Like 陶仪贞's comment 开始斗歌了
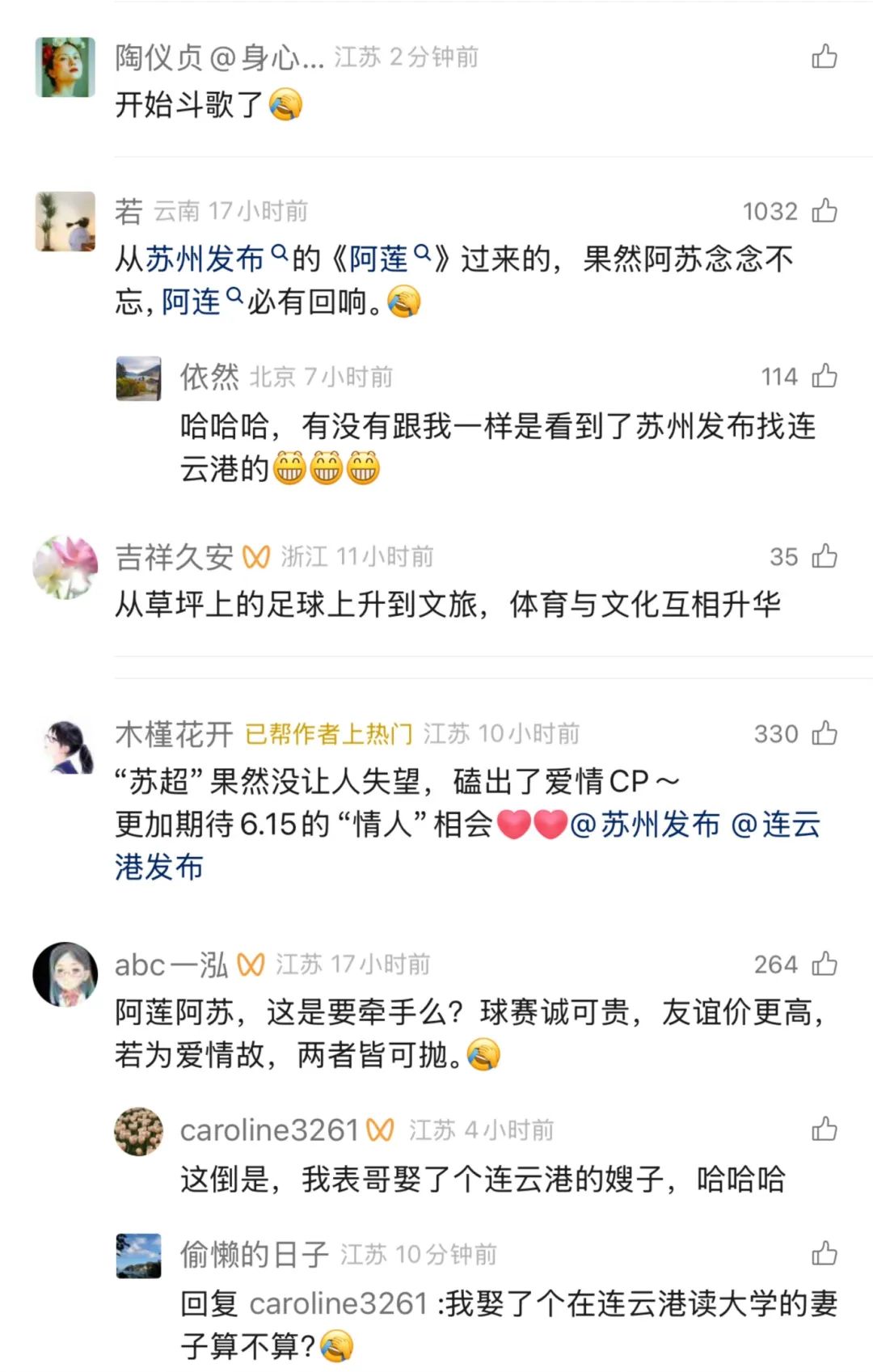This screenshot has width=873, height=1372. [824, 57]
